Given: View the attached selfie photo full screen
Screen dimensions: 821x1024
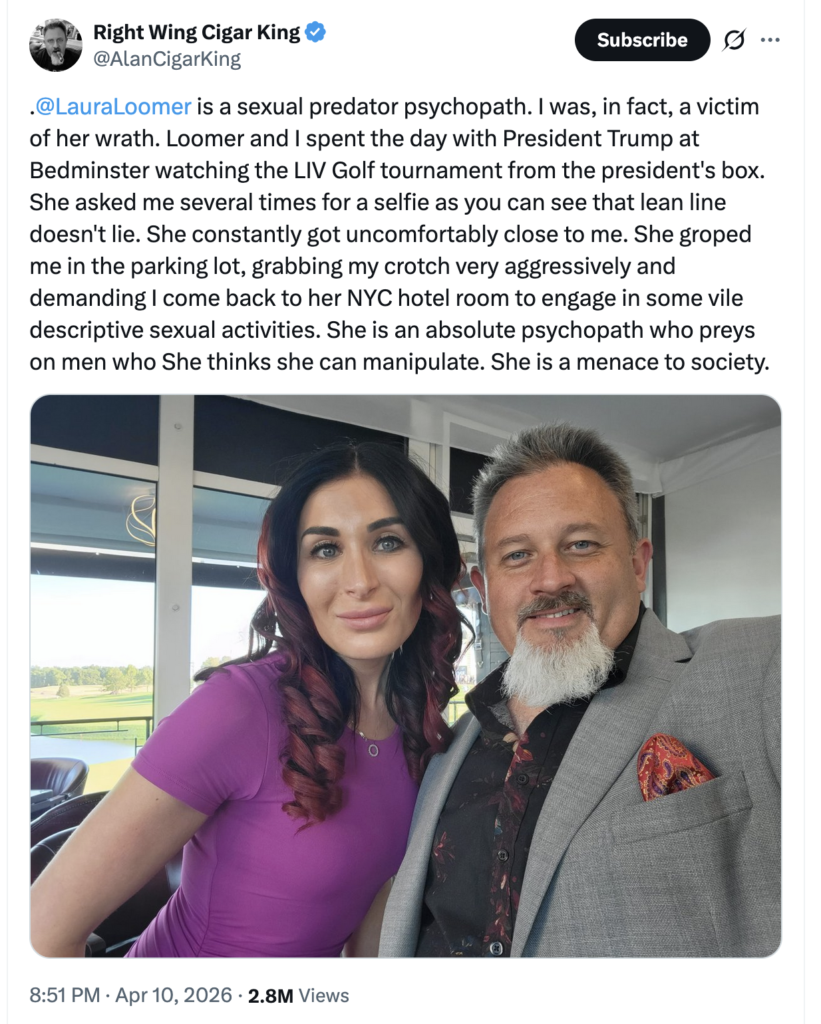Looking at the screenshot, I should pyautogui.click(x=405, y=675).
